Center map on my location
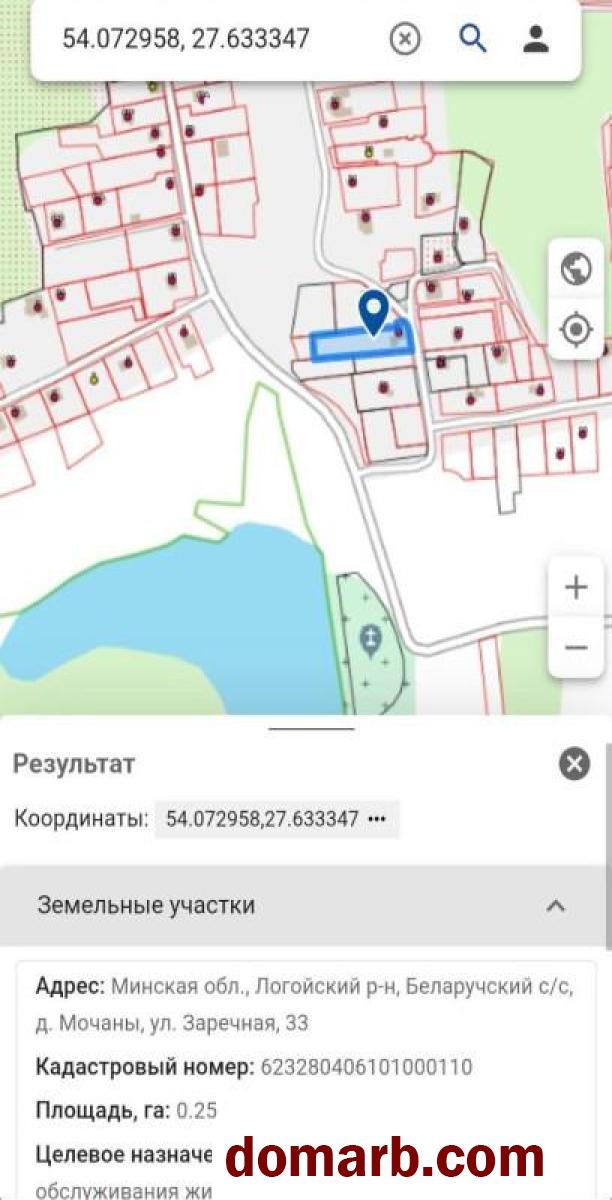Screen dimensions: 612x1200 click(576, 329)
